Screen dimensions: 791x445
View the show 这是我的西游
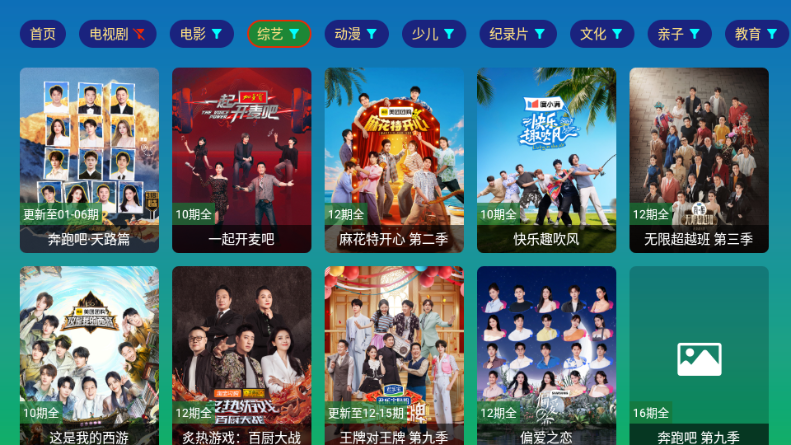pyautogui.click(x=89, y=356)
